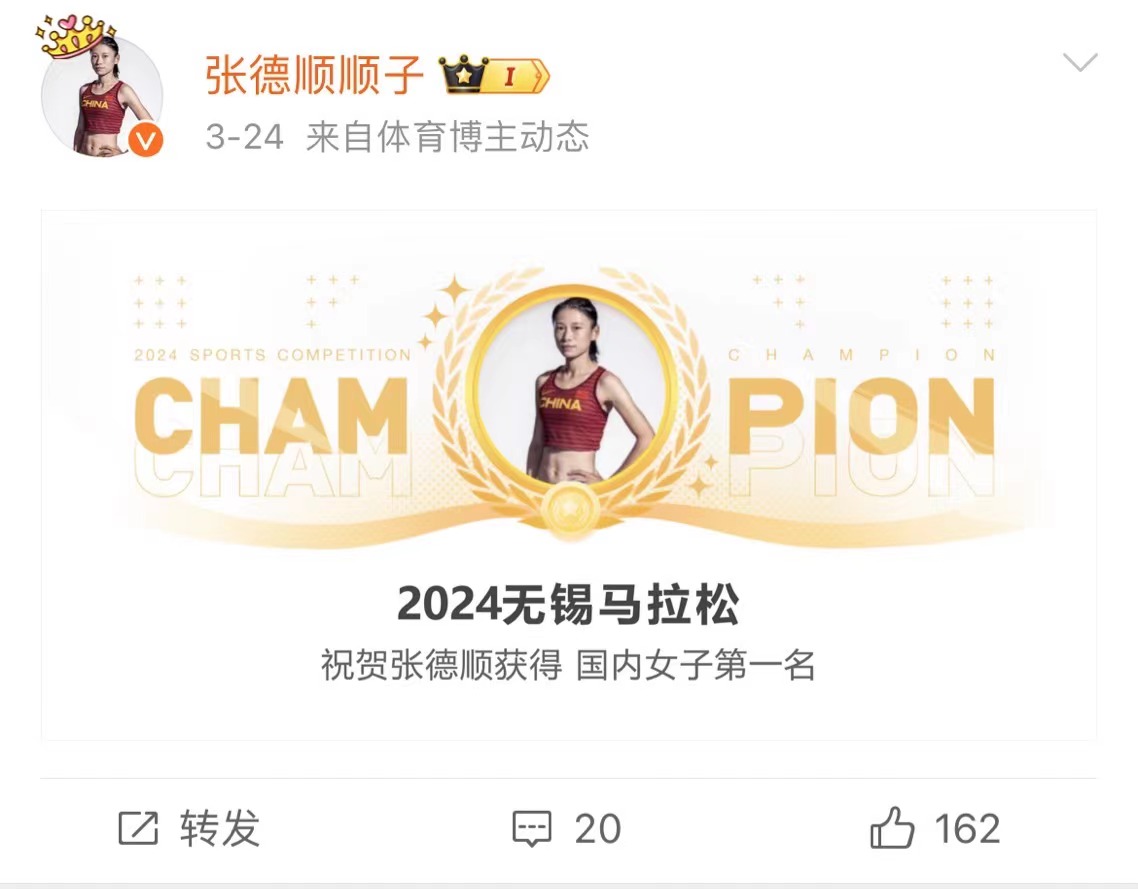This screenshot has width=1138, height=889.
Task: Tap the crown membership badge
Action: pyautogui.click(x=494, y=75)
